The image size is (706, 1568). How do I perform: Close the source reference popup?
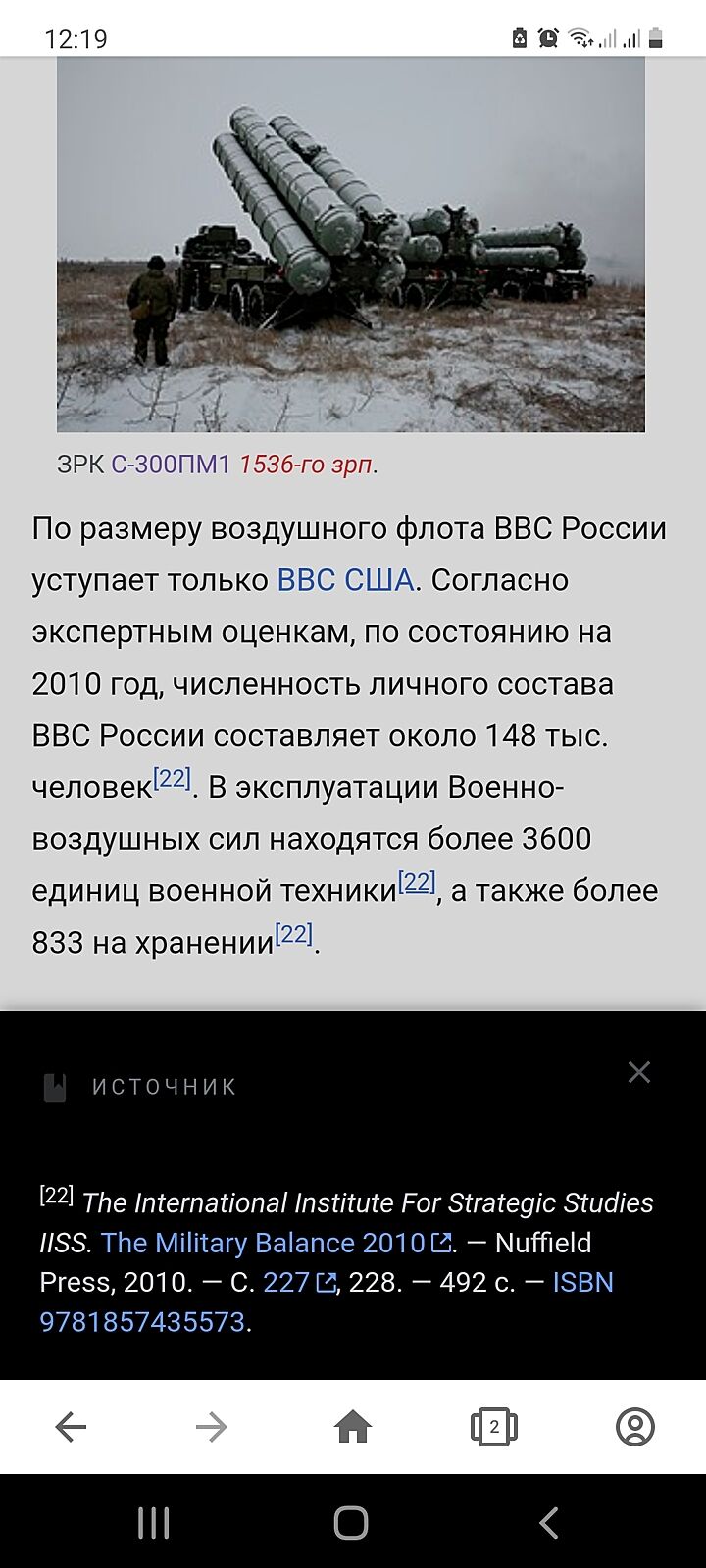[x=639, y=1072]
